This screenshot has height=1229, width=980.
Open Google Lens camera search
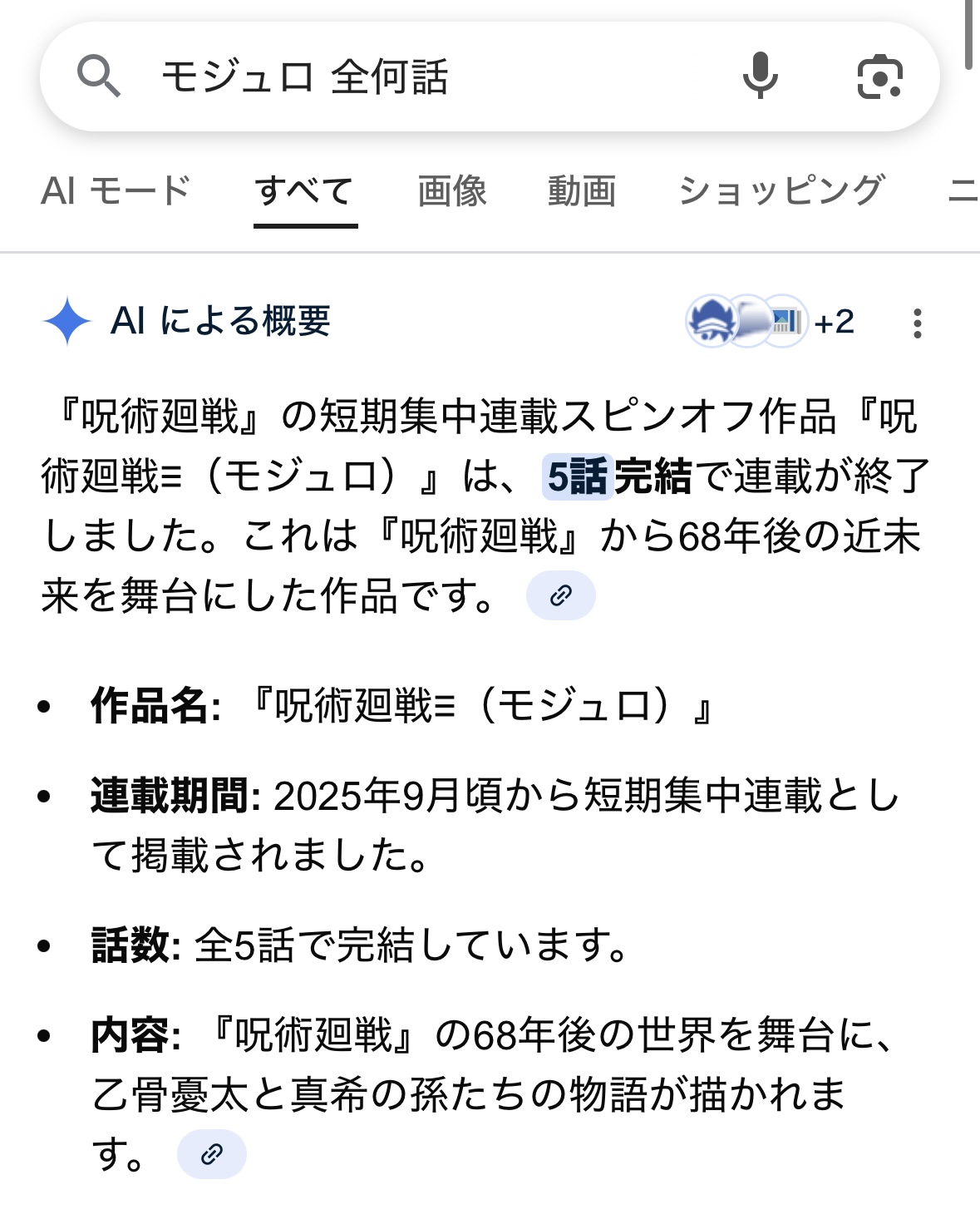(879, 77)
